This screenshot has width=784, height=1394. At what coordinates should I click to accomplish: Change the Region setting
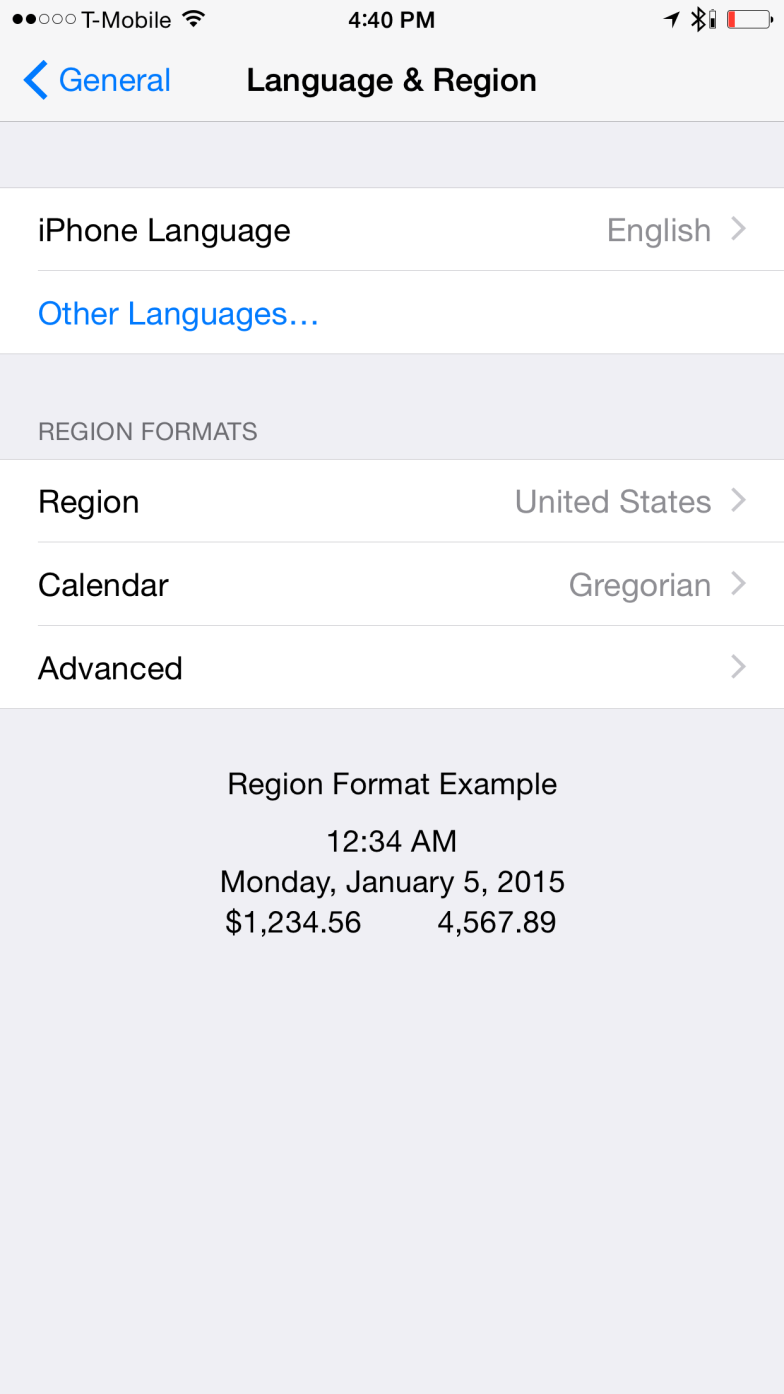392,501
